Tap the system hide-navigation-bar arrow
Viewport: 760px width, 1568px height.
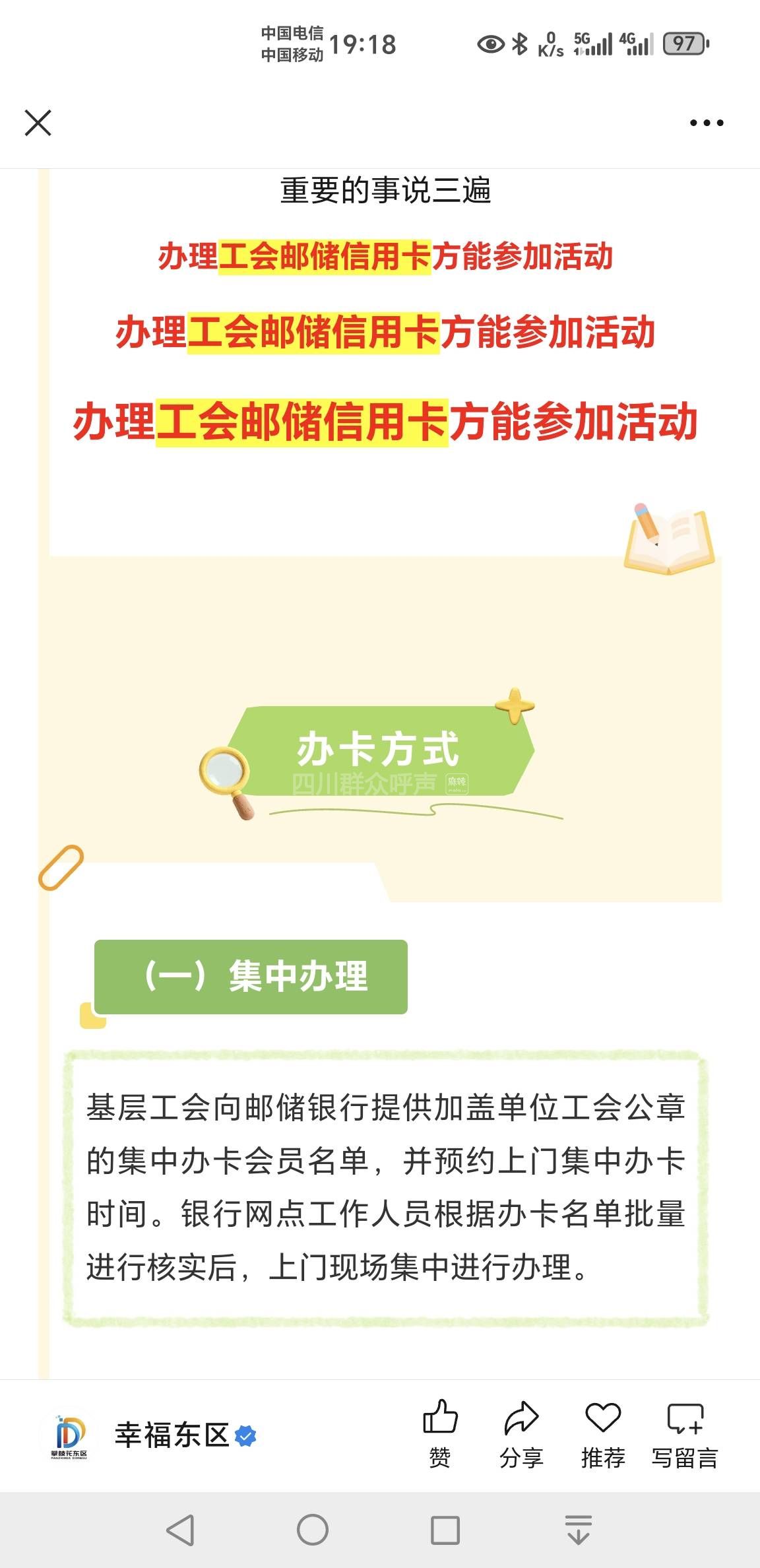pyautogui.click(x=579, y=1530)
